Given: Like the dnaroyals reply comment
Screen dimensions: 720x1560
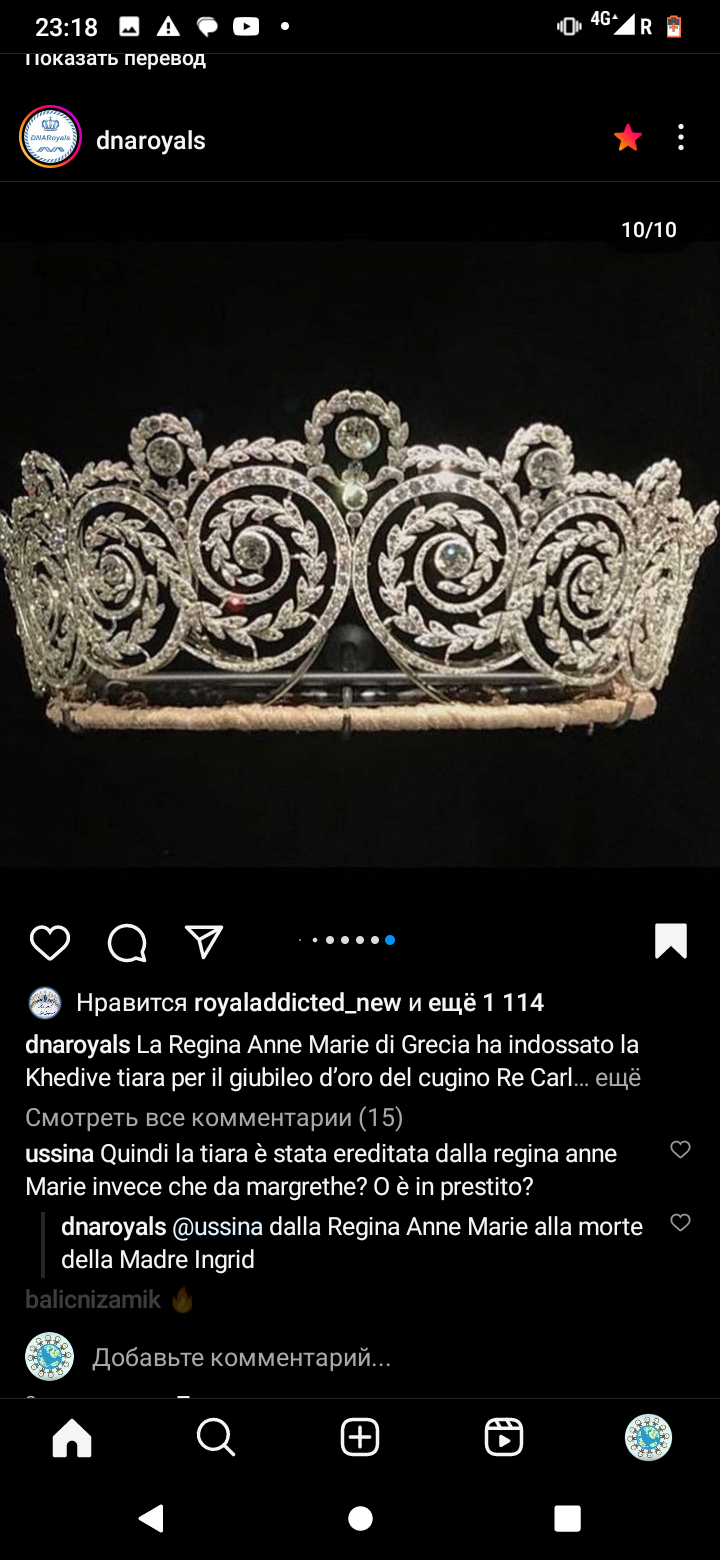Looking at the screenshot, I should (680, 1222).
